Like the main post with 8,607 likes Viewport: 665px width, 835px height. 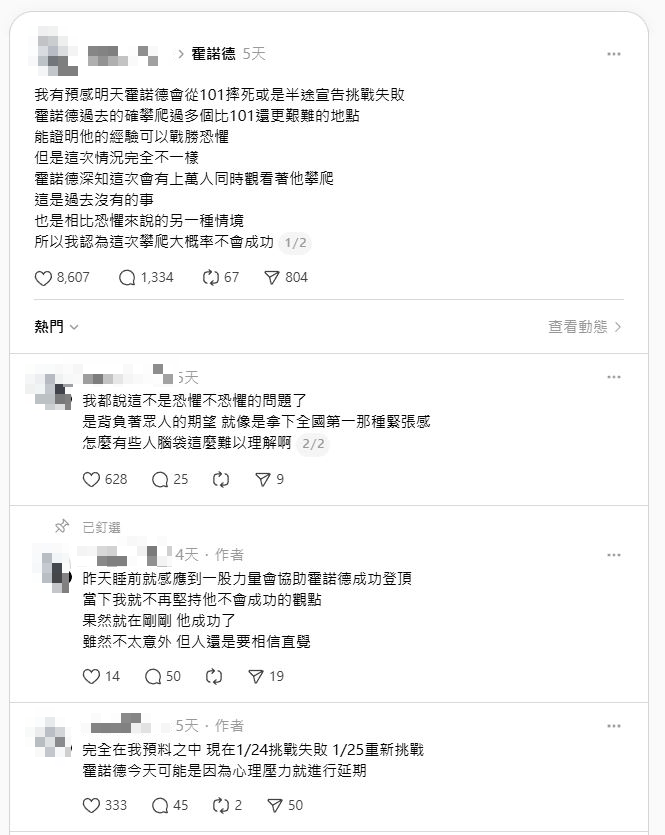(43, 277)
